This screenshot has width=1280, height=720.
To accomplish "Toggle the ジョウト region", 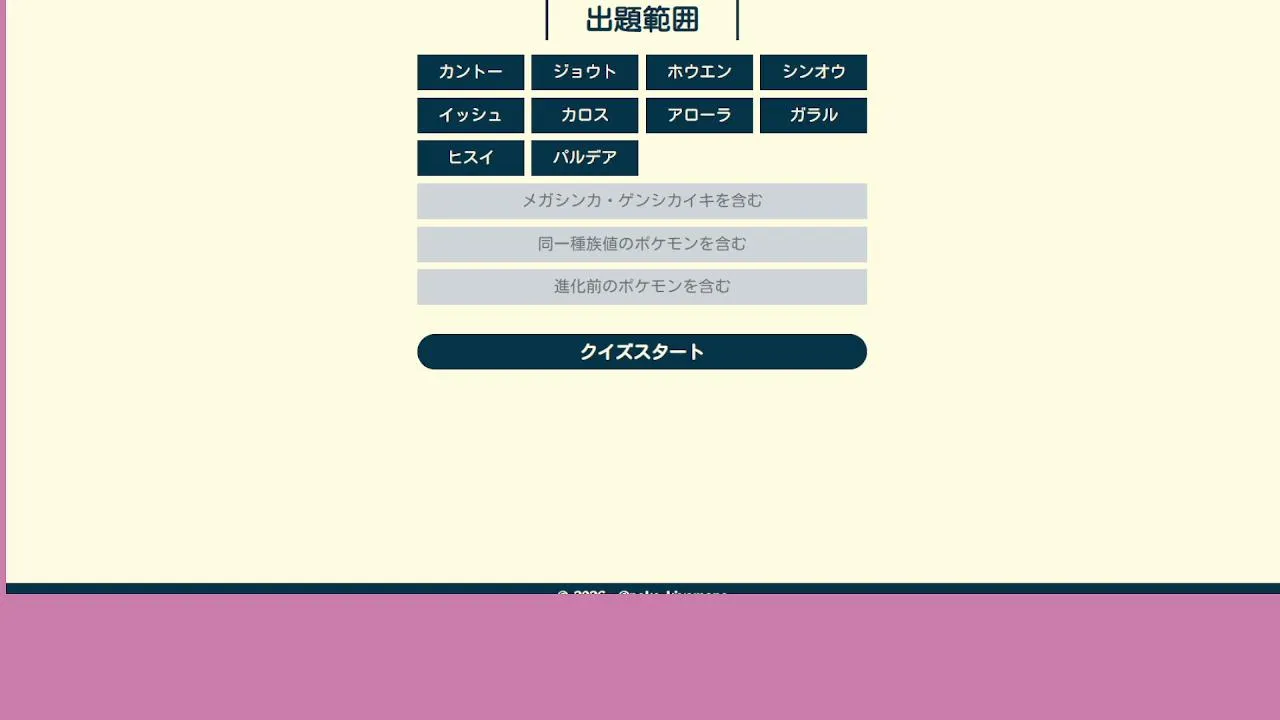I will (x=584, y=72).
